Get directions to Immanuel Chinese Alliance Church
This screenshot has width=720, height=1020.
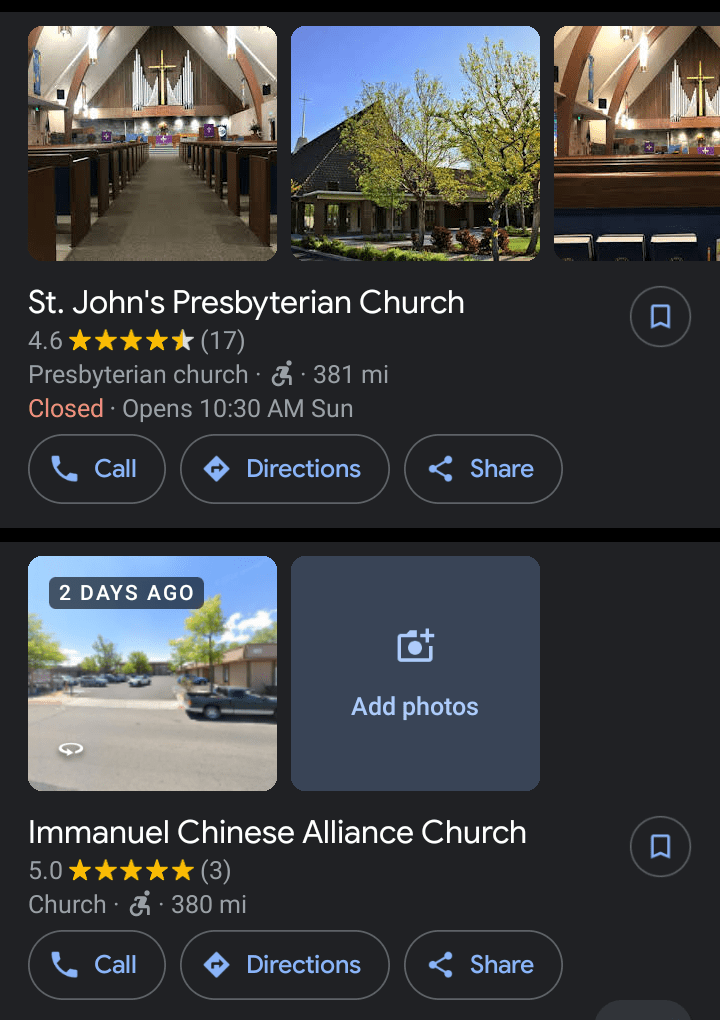pyautogui.click(x=284, y=965)
